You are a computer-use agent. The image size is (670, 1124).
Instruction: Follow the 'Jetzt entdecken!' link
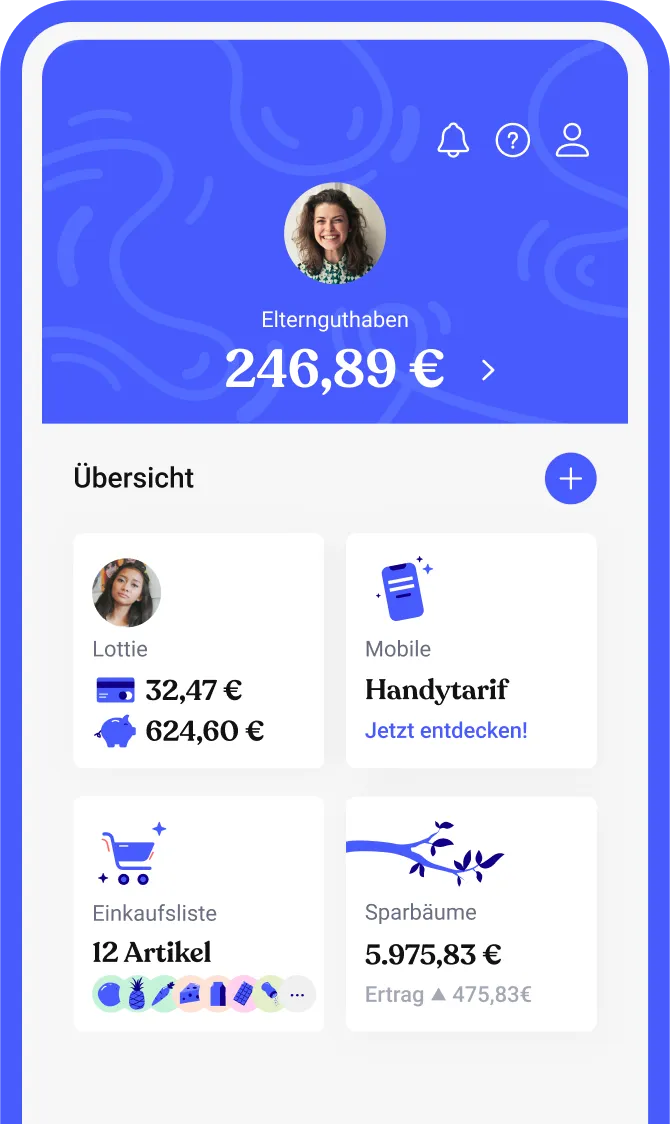click(446, 731)
